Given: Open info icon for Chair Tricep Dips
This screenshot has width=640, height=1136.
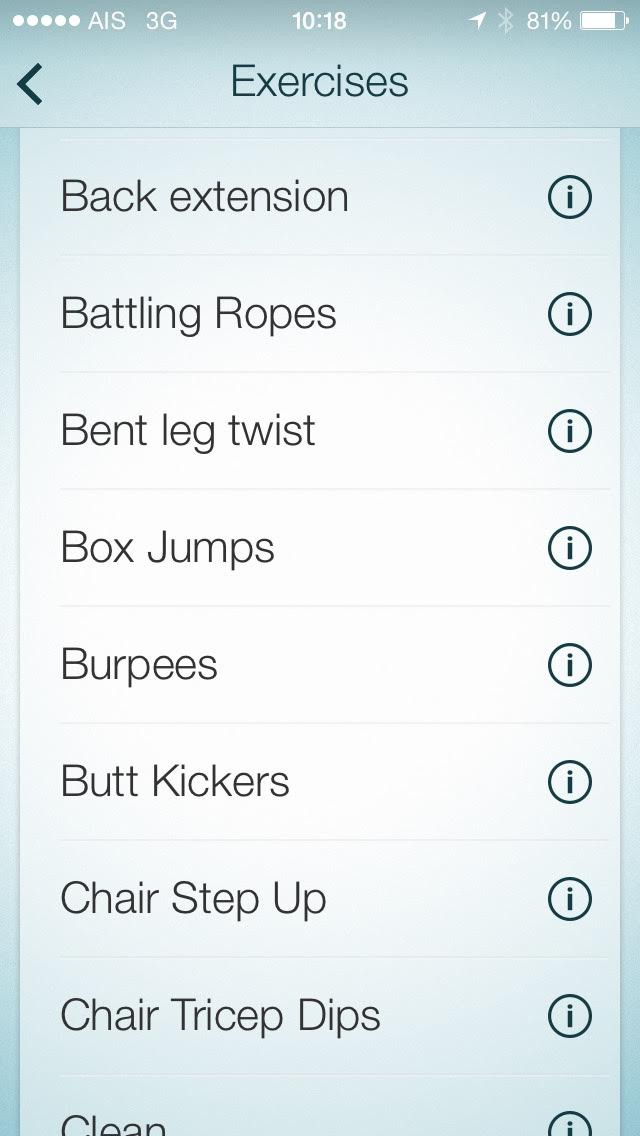Looking at the screenshot, I should [x=570, y=1016].
